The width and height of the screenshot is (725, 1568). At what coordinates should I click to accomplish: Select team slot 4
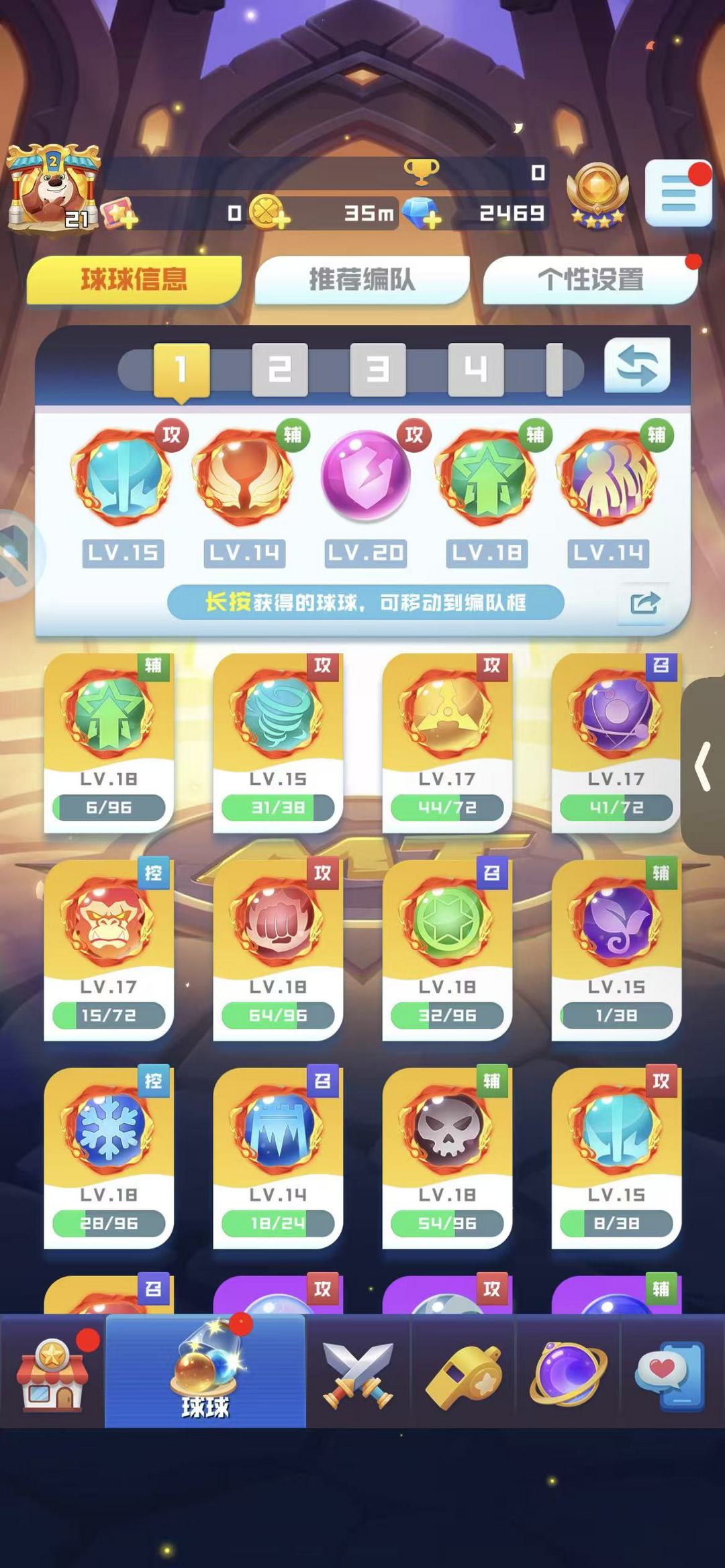click(x=475, y=369)
